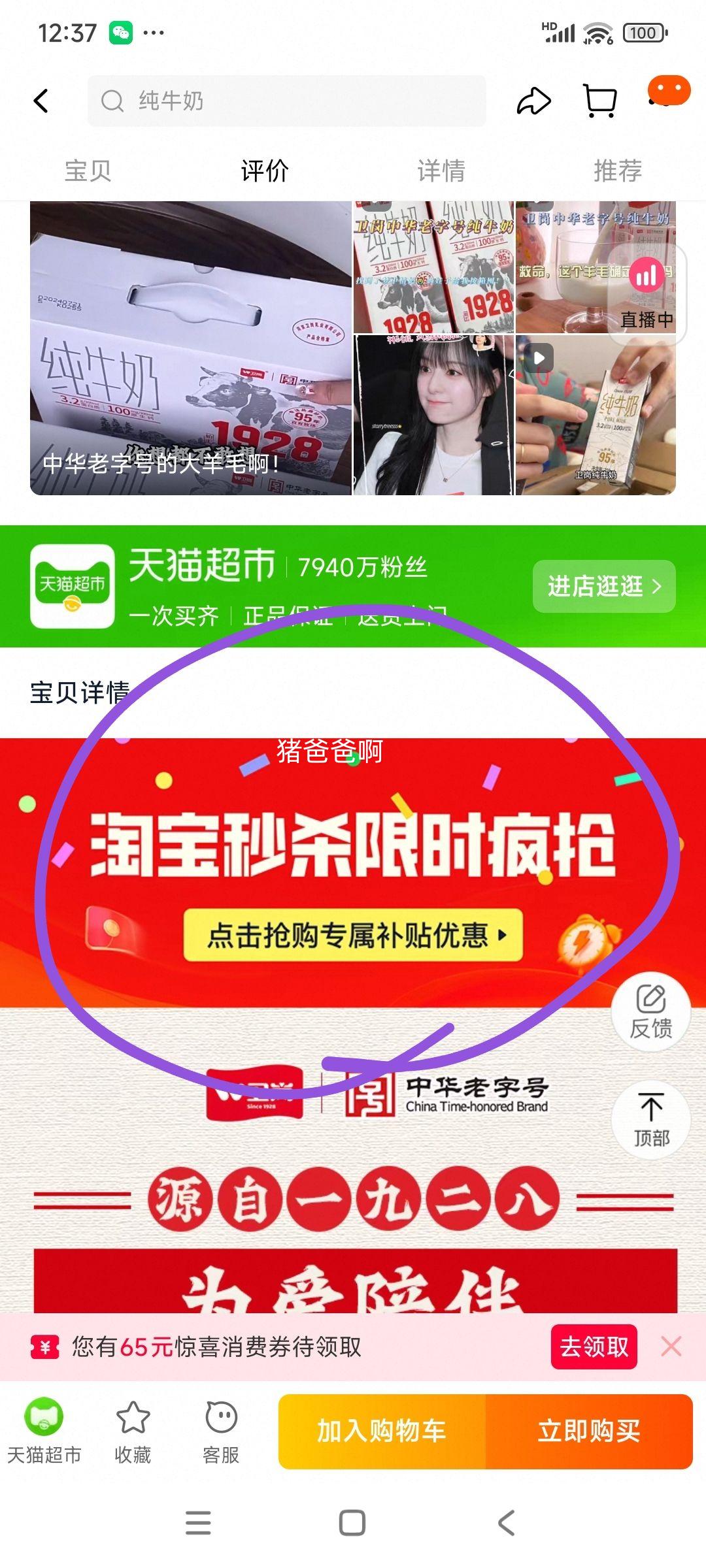Open the 反馈 feedback button

click(650, 1012)
